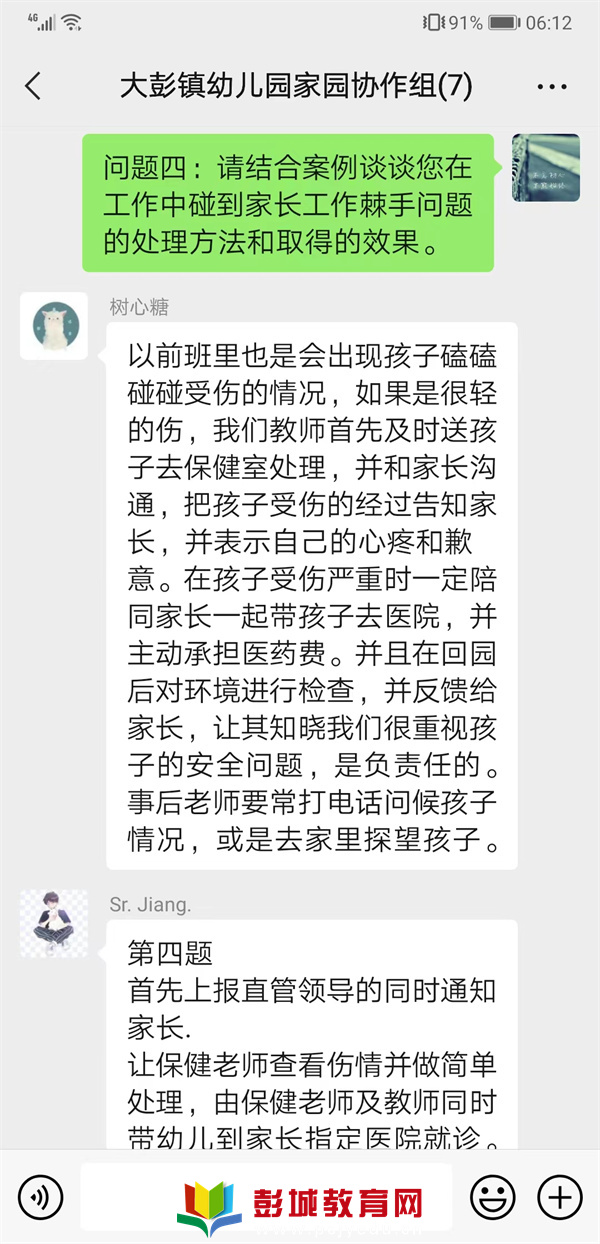
Task: Open the plus attachment menu
Action: (560, 1196)
